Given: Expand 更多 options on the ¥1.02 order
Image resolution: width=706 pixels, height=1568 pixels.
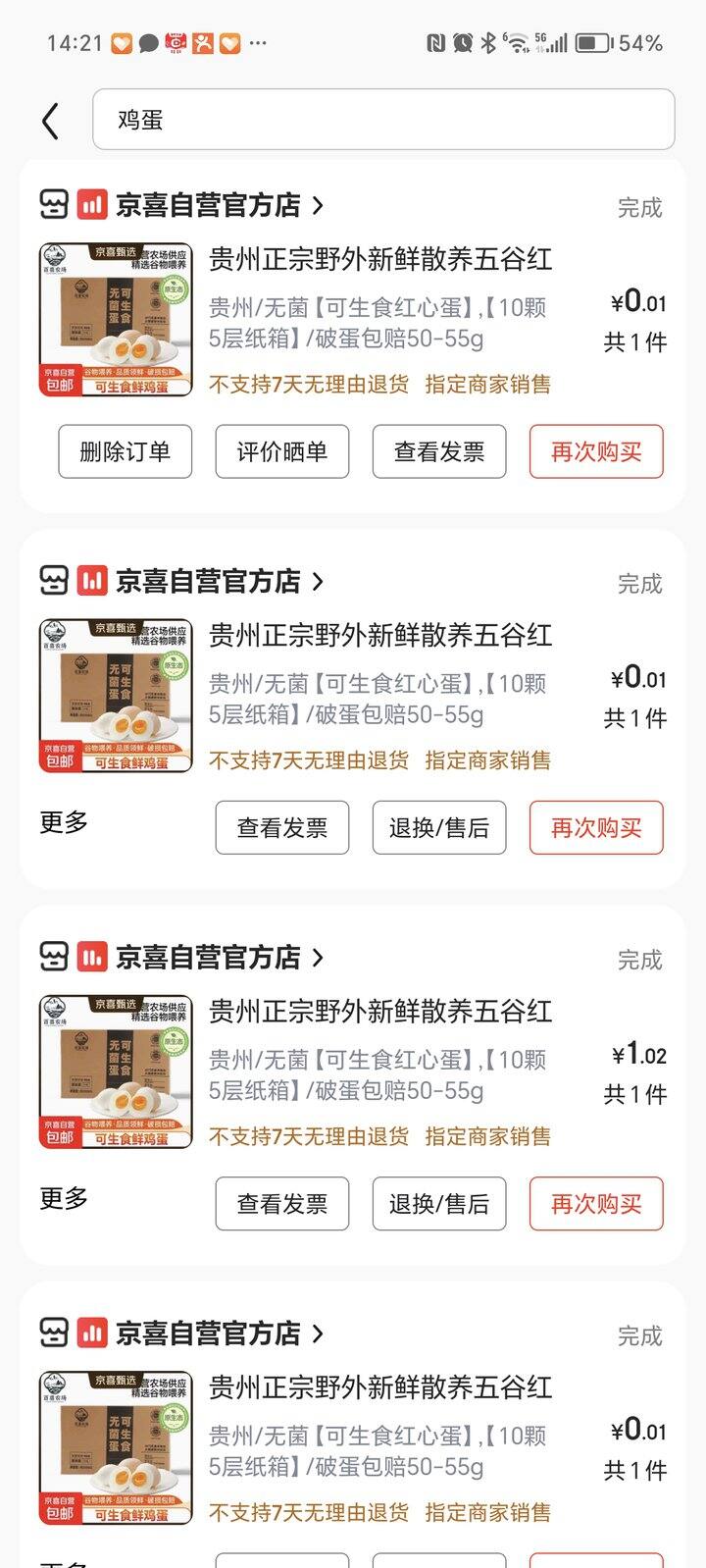Looking at the screenshot, I should tap(64, 1198).
